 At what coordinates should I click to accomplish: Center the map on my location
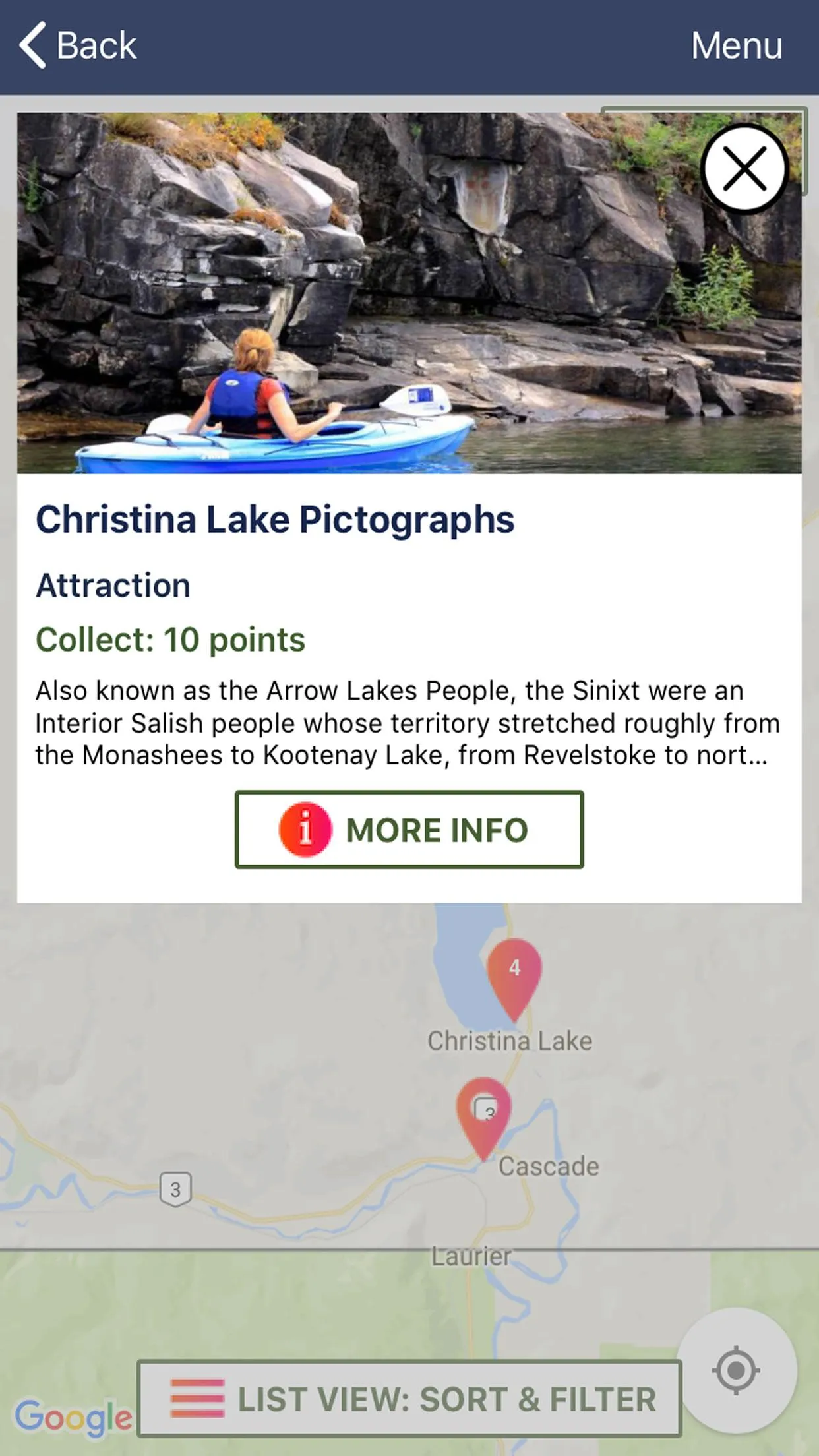tap(736, 1370)
